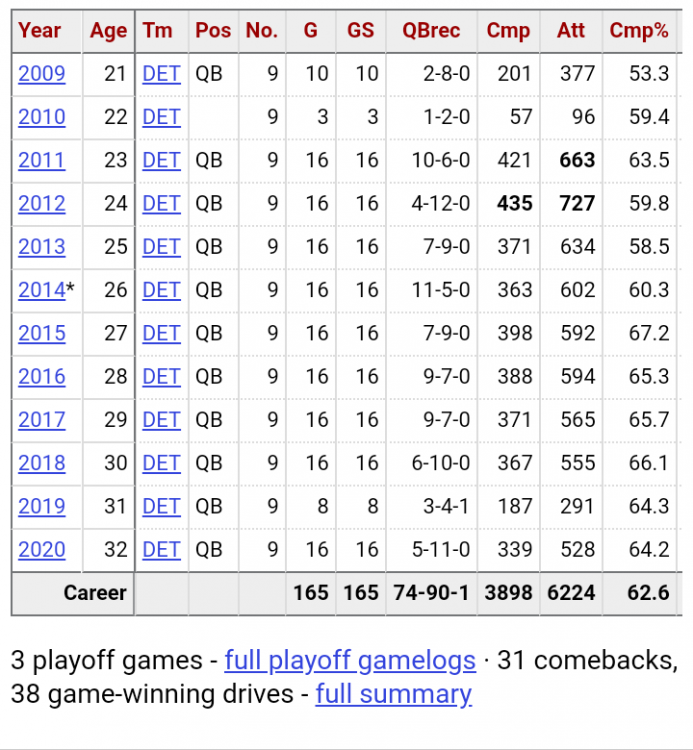The height and width of the screenshot is (750, 693).
Task: Open DET team page from the 2015 row
Action: (x=161, y=333)
